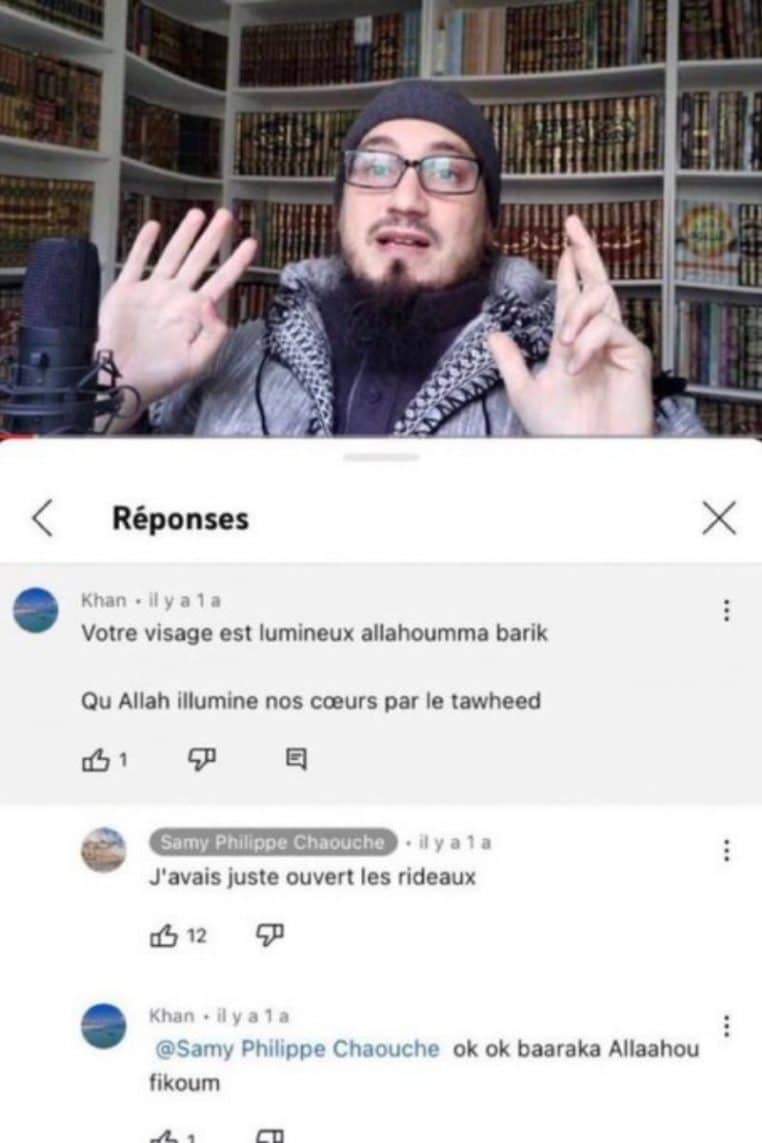762x1143 pixels.
Task: Open options for Samy Philippe Chaouche's reply
Action: pos(726,851)
